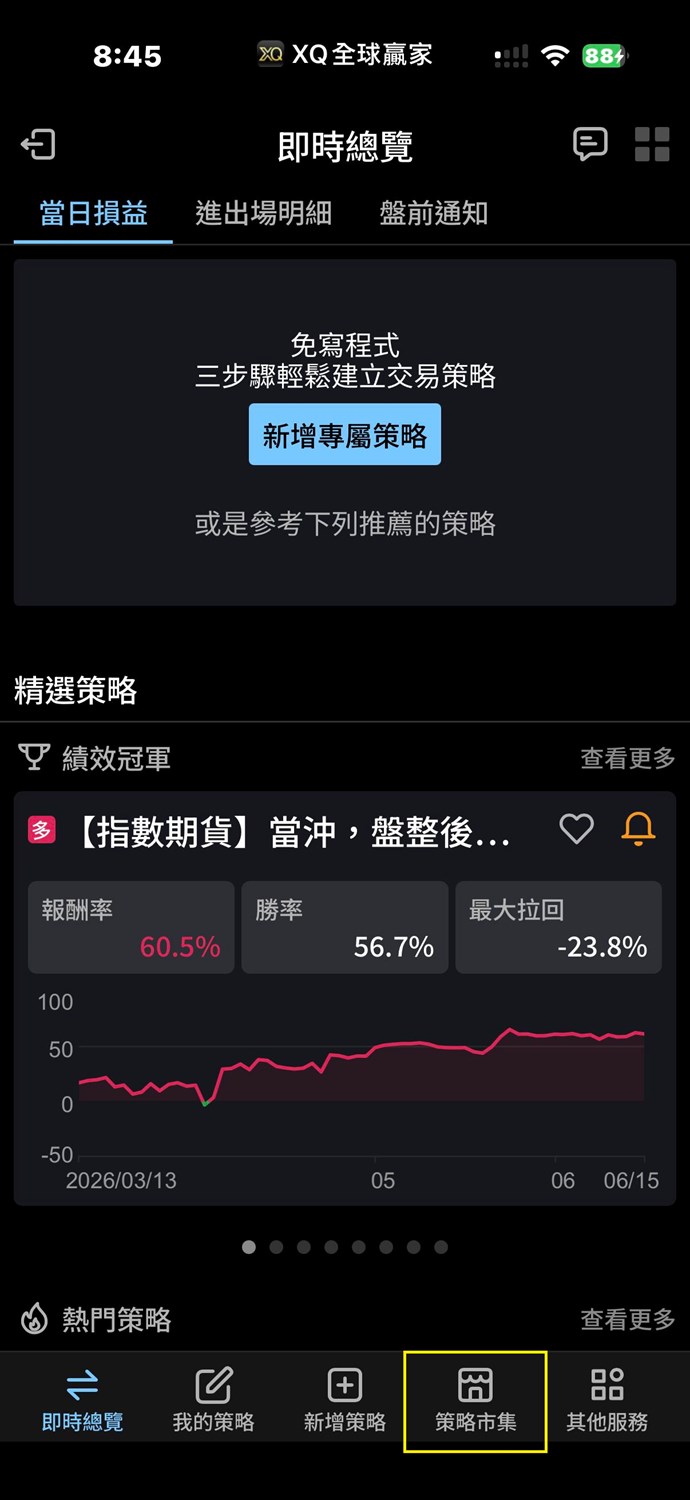The image size is (690, 1500).
Task: Open the messages chat bubble icon
Action: tap(590, 144)
